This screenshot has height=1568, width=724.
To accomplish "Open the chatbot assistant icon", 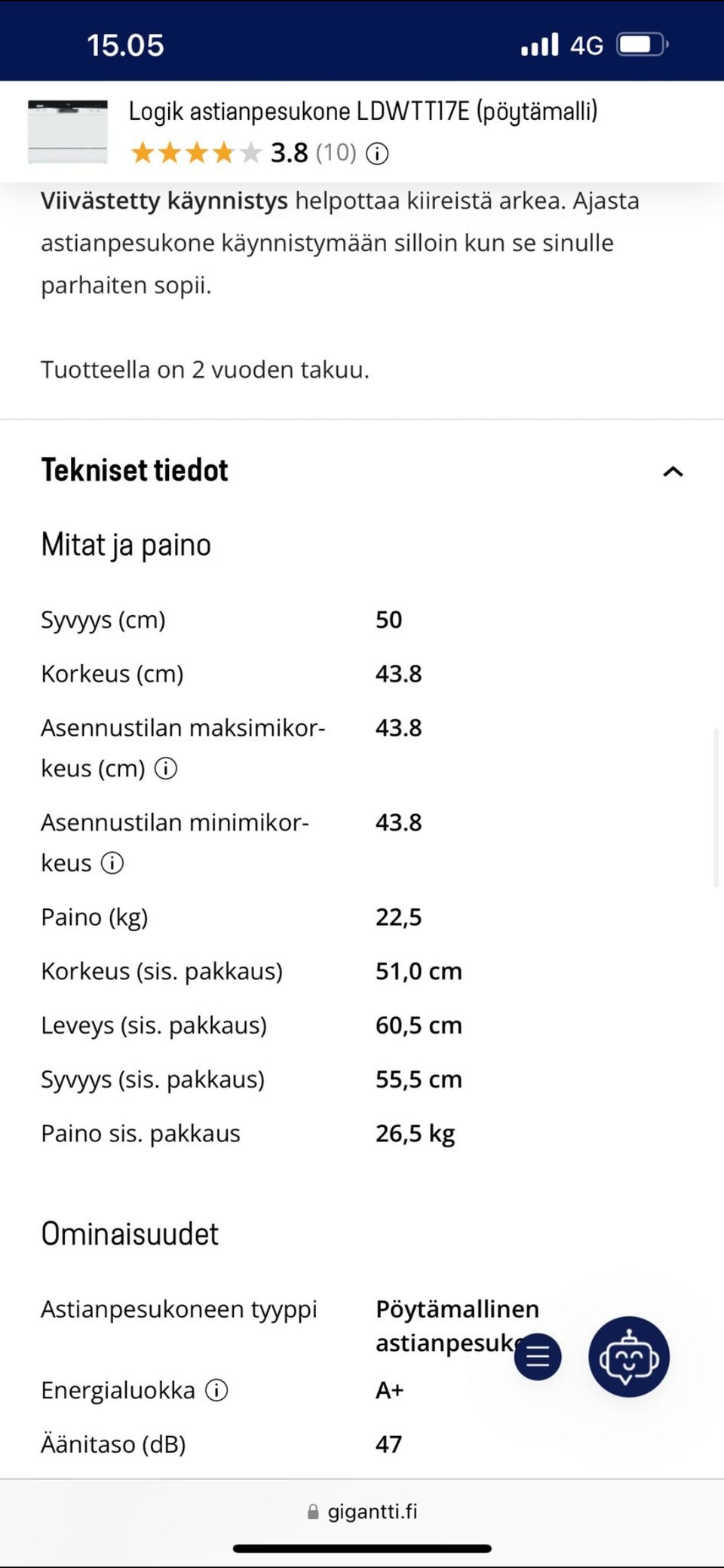I will click(x=629, y=1356).
